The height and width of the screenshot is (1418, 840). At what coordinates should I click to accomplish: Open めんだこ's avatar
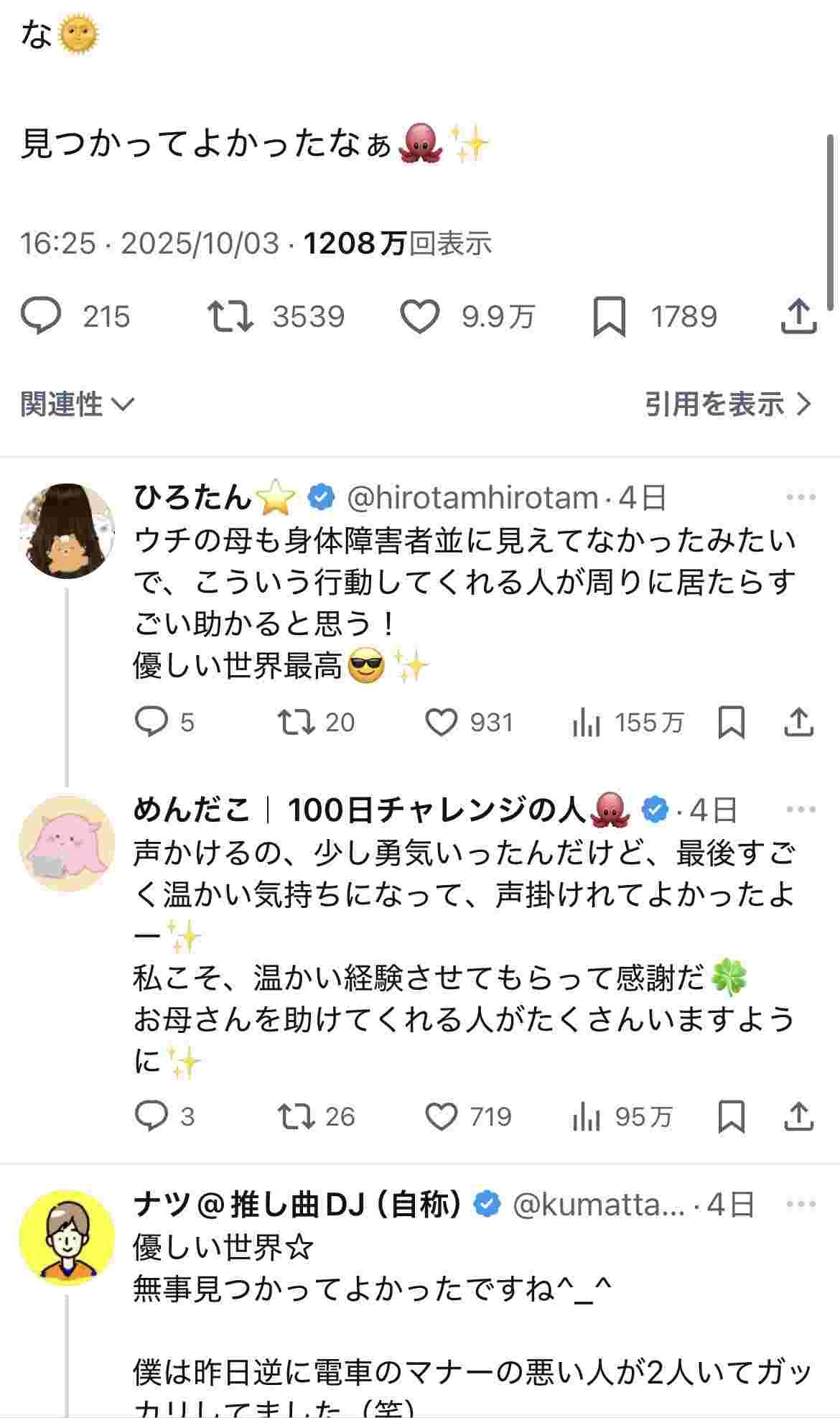point(67,843)
